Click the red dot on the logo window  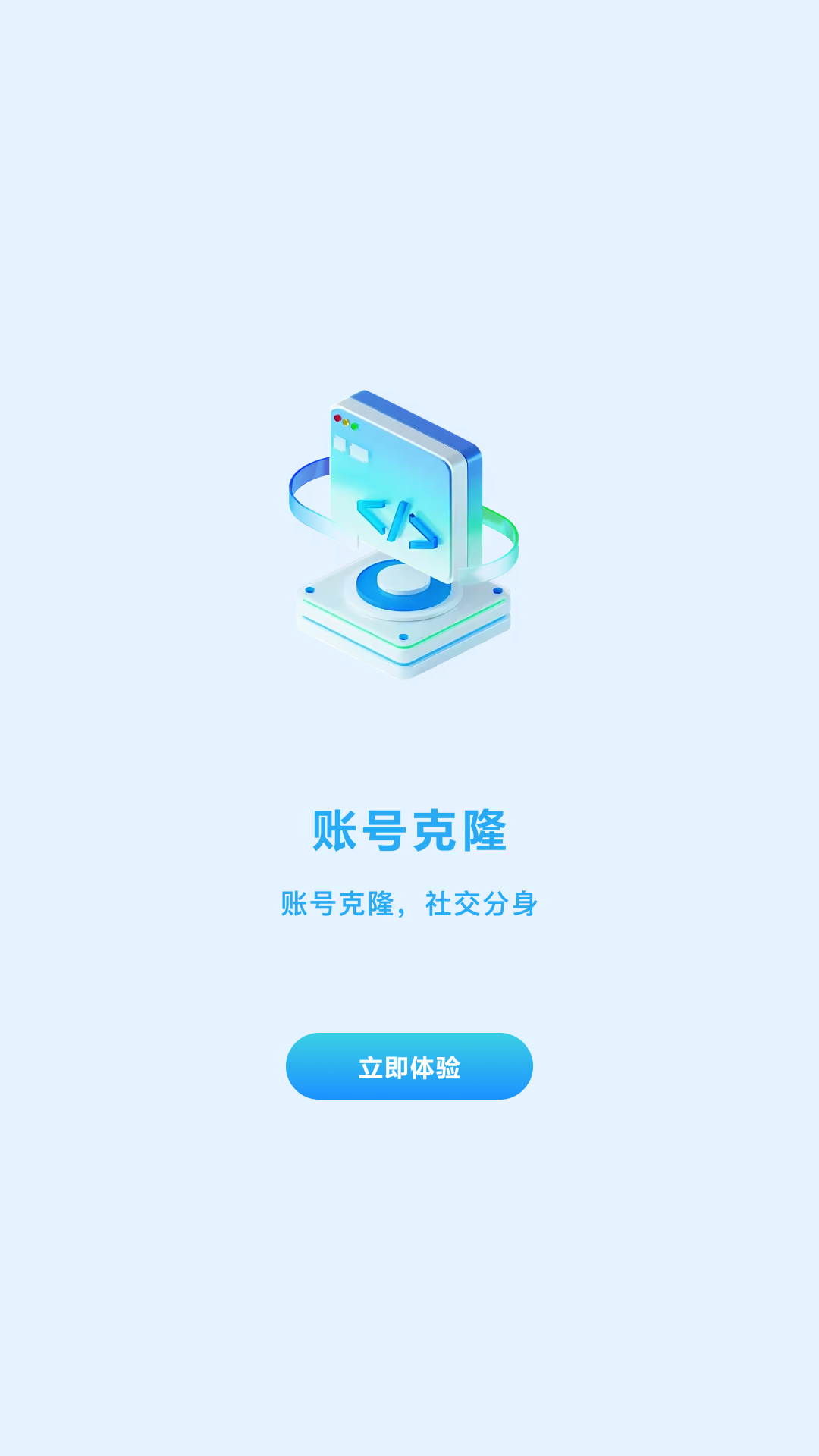(337, 419)
